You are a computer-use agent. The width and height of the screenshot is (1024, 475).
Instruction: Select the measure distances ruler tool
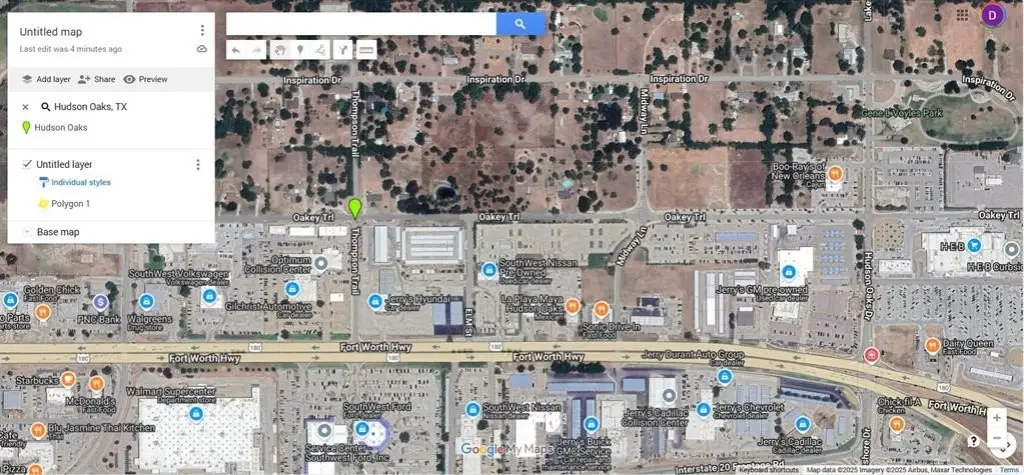coord(366,49)
